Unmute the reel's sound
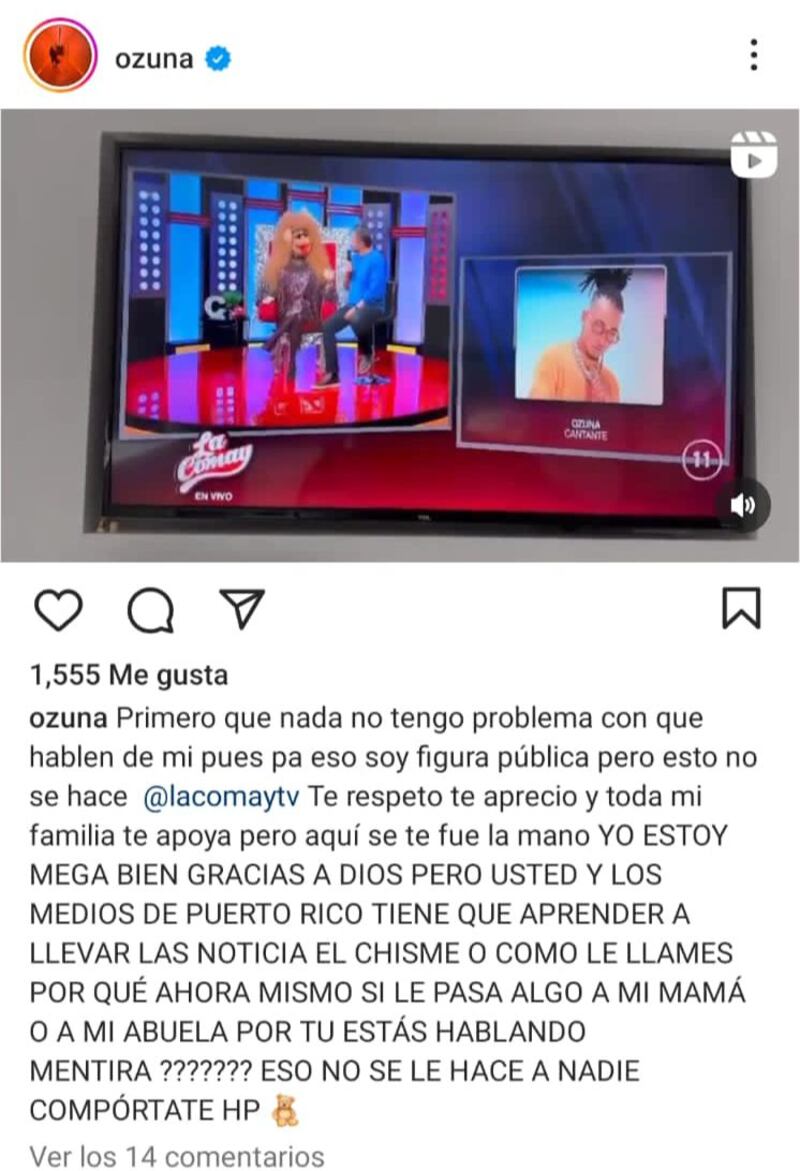The height and width of the screenshot is (1171, 800). click(x=743, y=505)
